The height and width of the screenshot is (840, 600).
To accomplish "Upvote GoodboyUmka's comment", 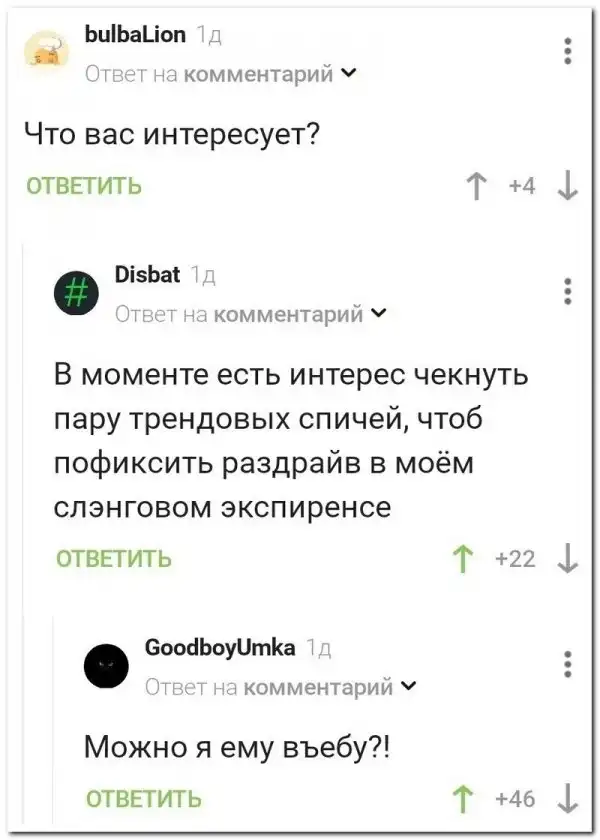I will (x=463, y=797).
